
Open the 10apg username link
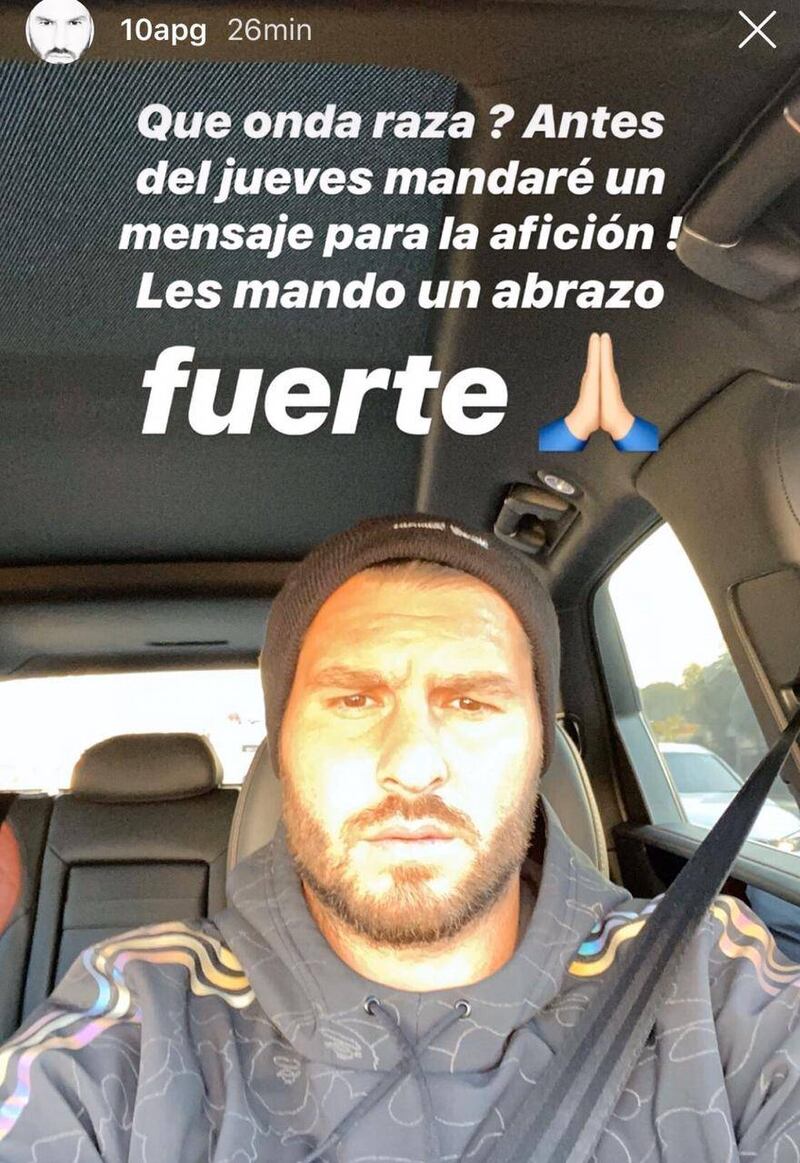pyautogui.click(x=163, y=31)
